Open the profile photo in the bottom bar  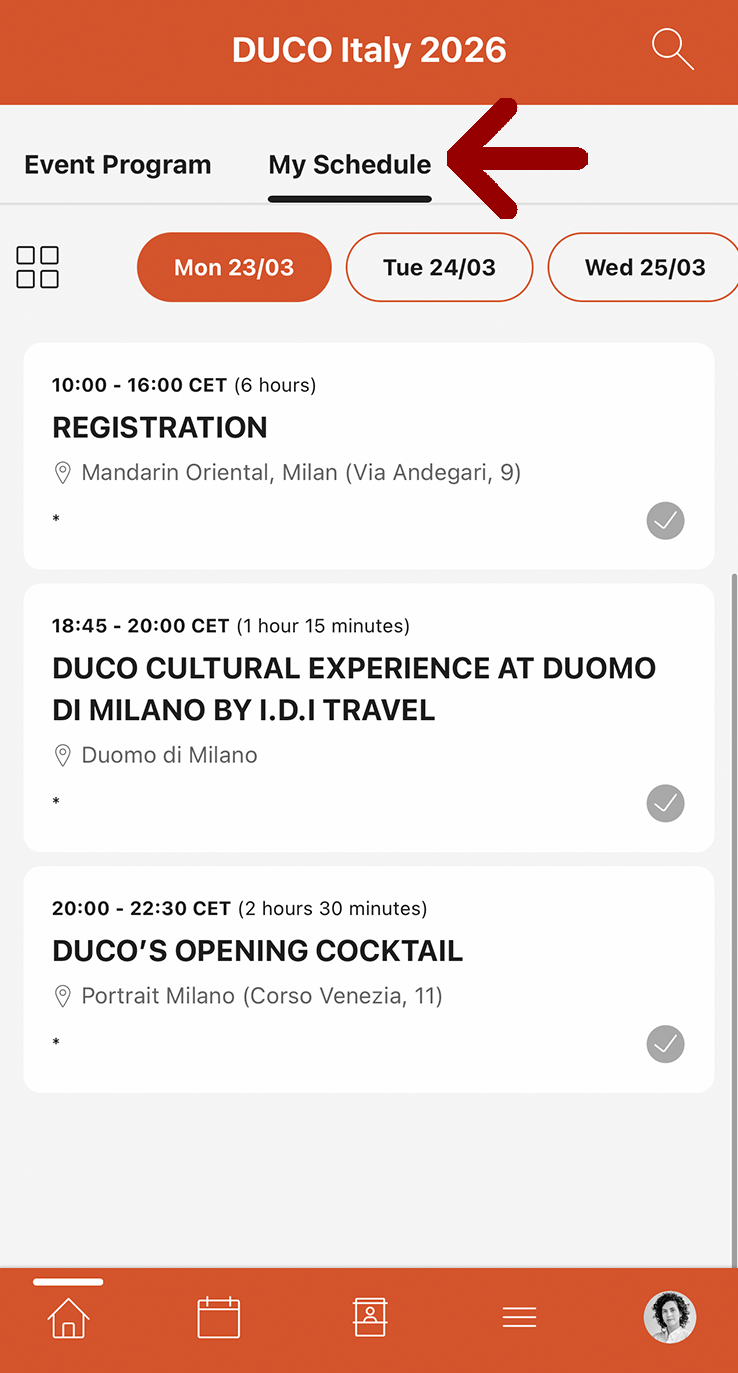click(x=669, y=1317)
